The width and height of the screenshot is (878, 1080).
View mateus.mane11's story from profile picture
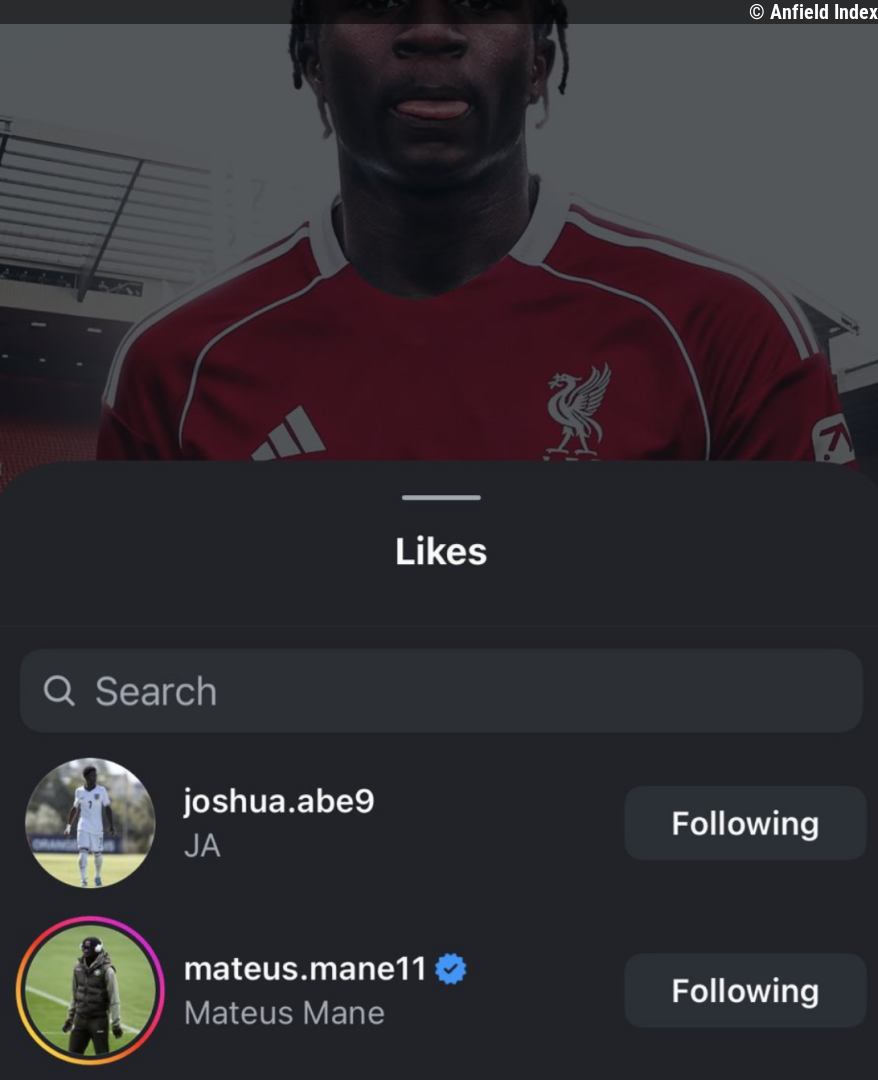pyautogui.click(x=90, y=990)
